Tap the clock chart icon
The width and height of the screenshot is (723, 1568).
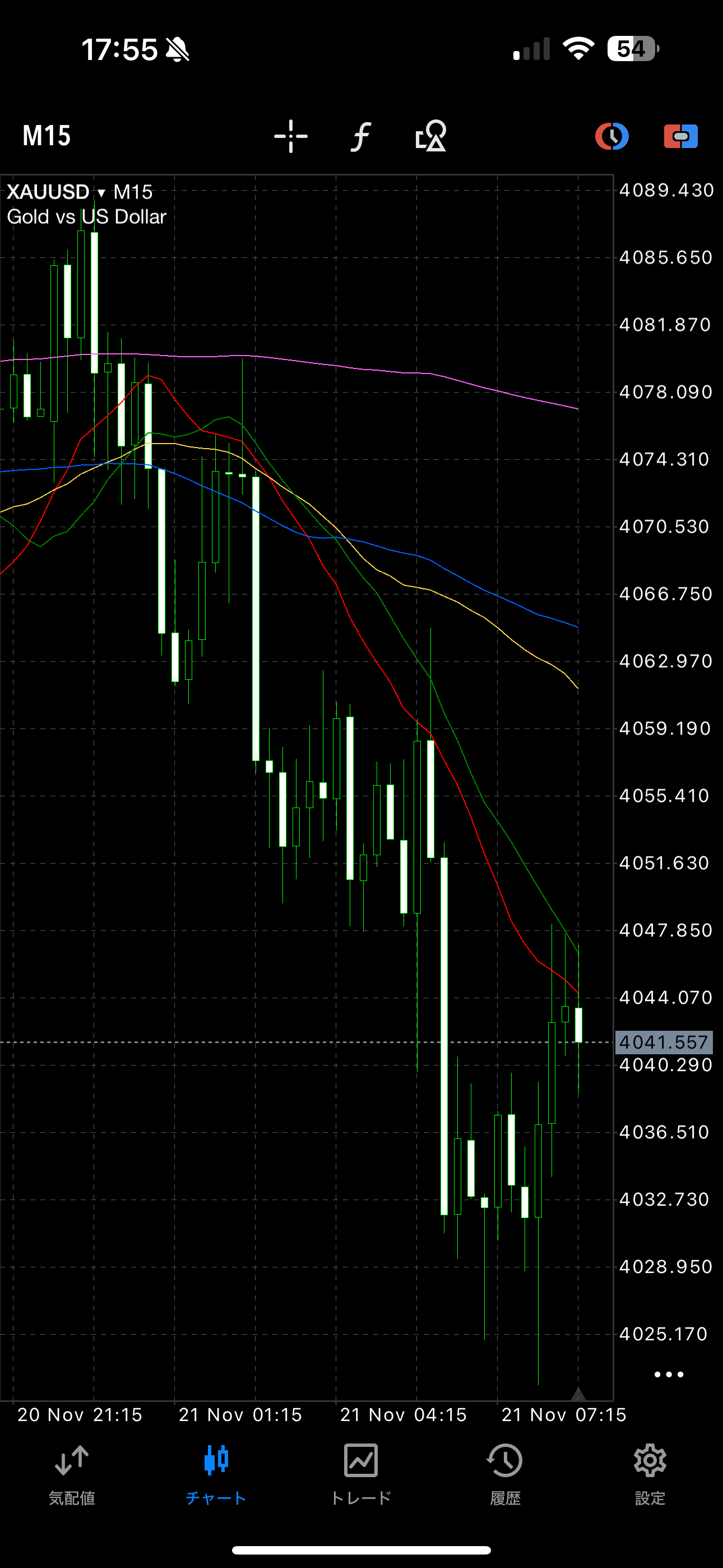[x=611, y=136]
